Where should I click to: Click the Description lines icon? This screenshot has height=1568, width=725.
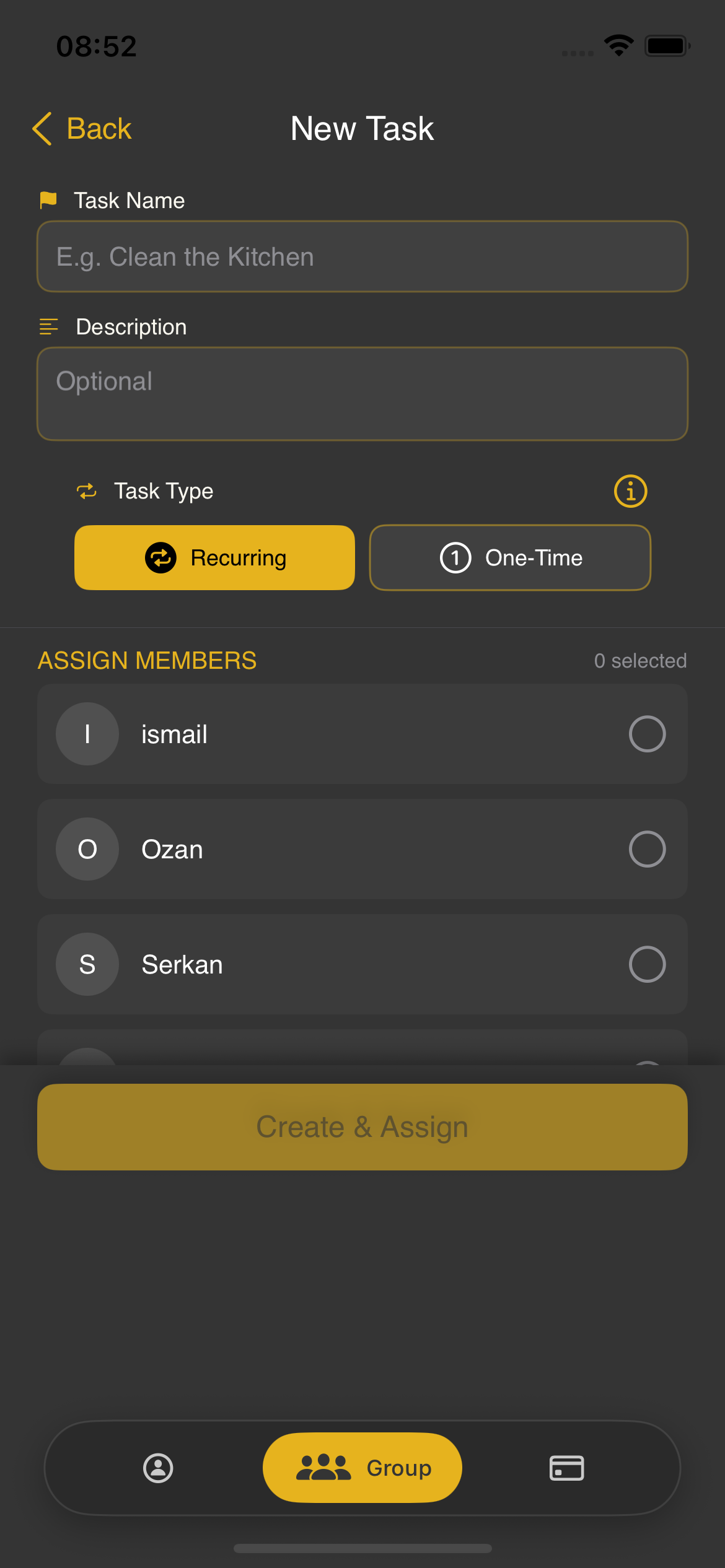pos(48,326)
